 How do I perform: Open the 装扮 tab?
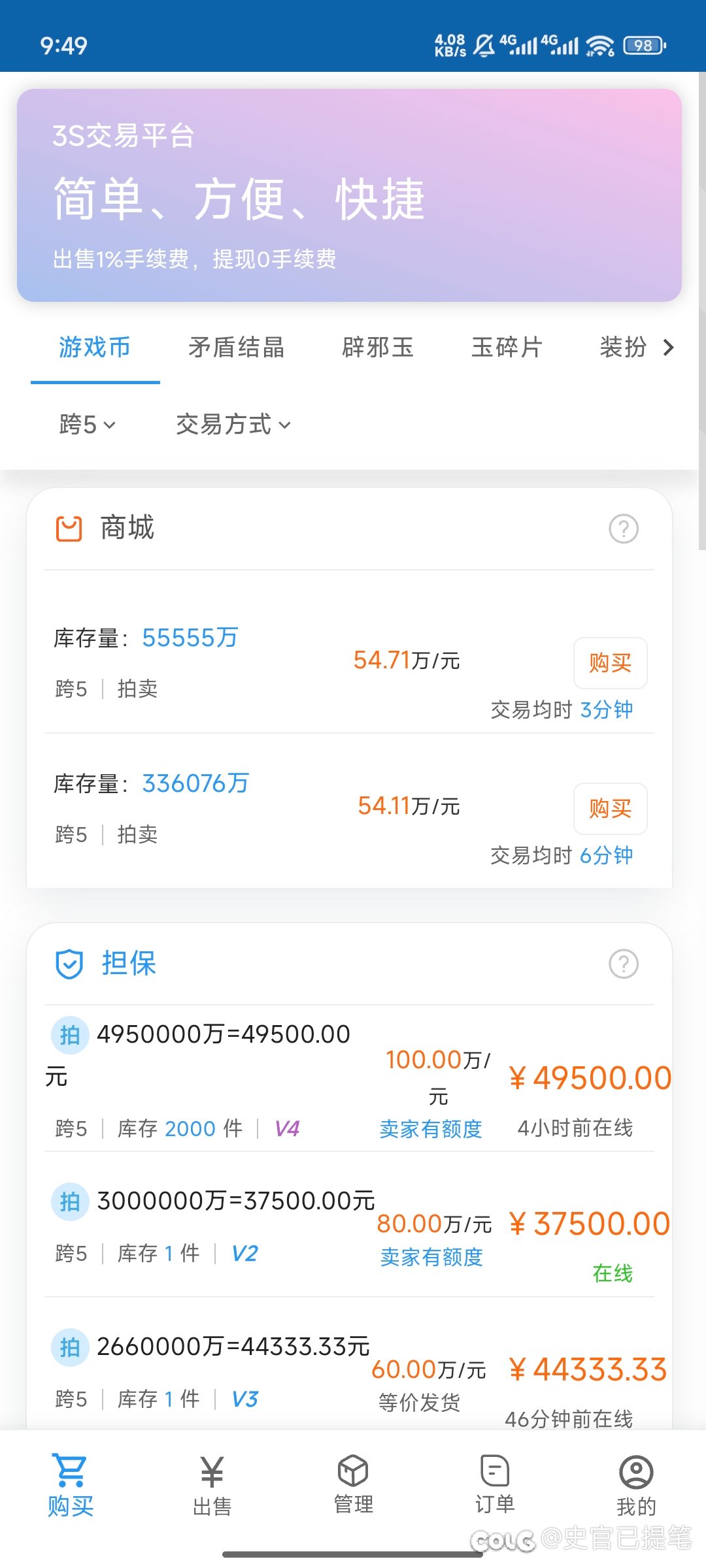[623, 347]
